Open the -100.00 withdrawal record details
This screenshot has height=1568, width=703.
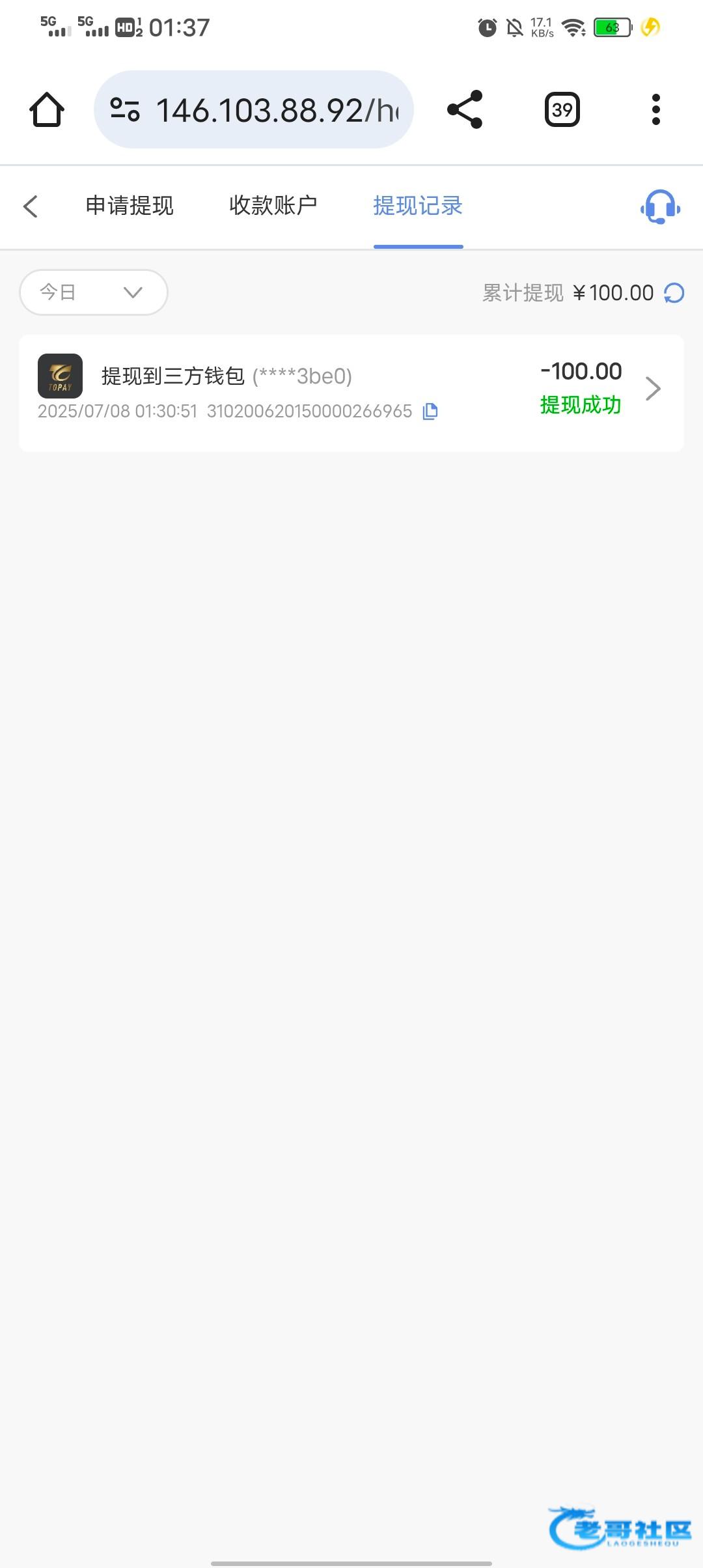point(351,393)
